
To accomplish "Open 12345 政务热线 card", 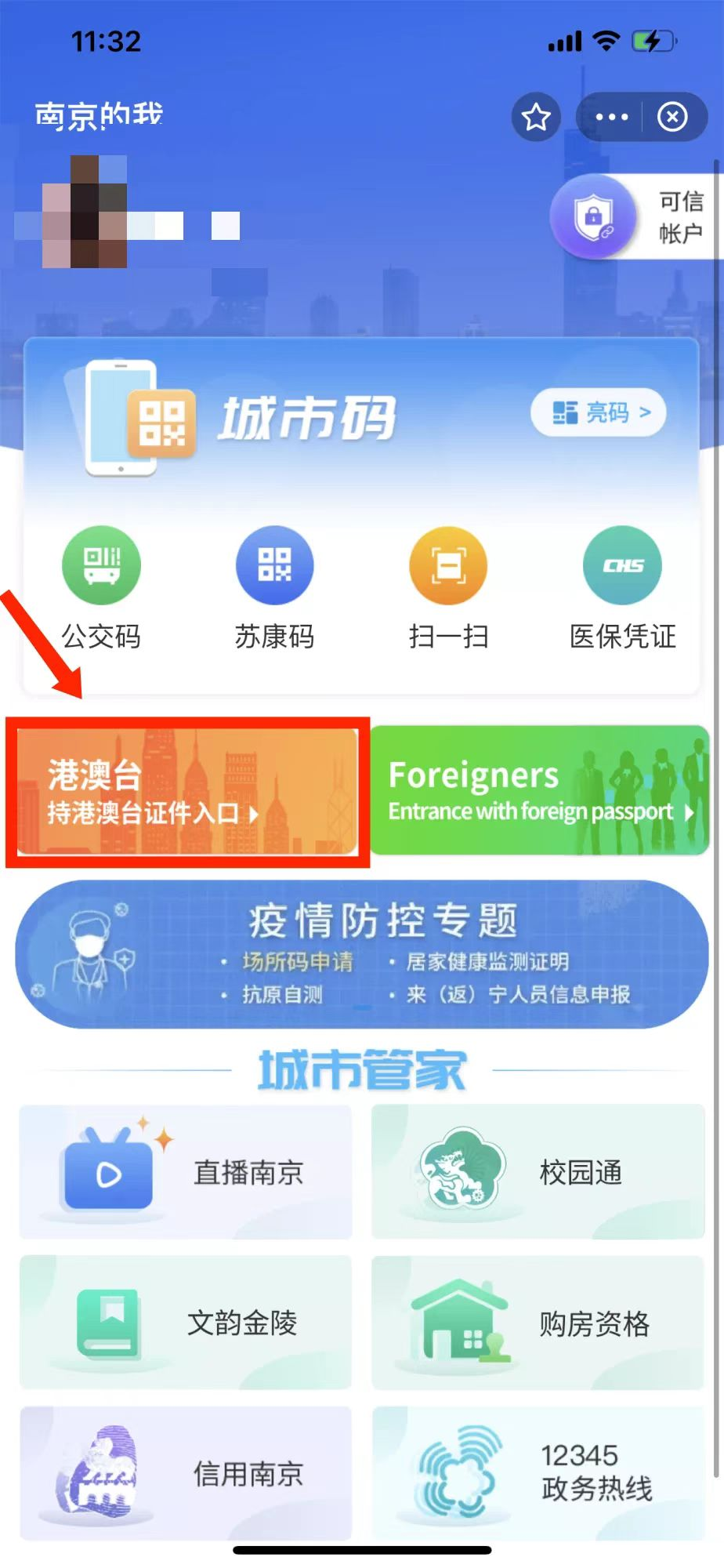I will click(538, 1473).
